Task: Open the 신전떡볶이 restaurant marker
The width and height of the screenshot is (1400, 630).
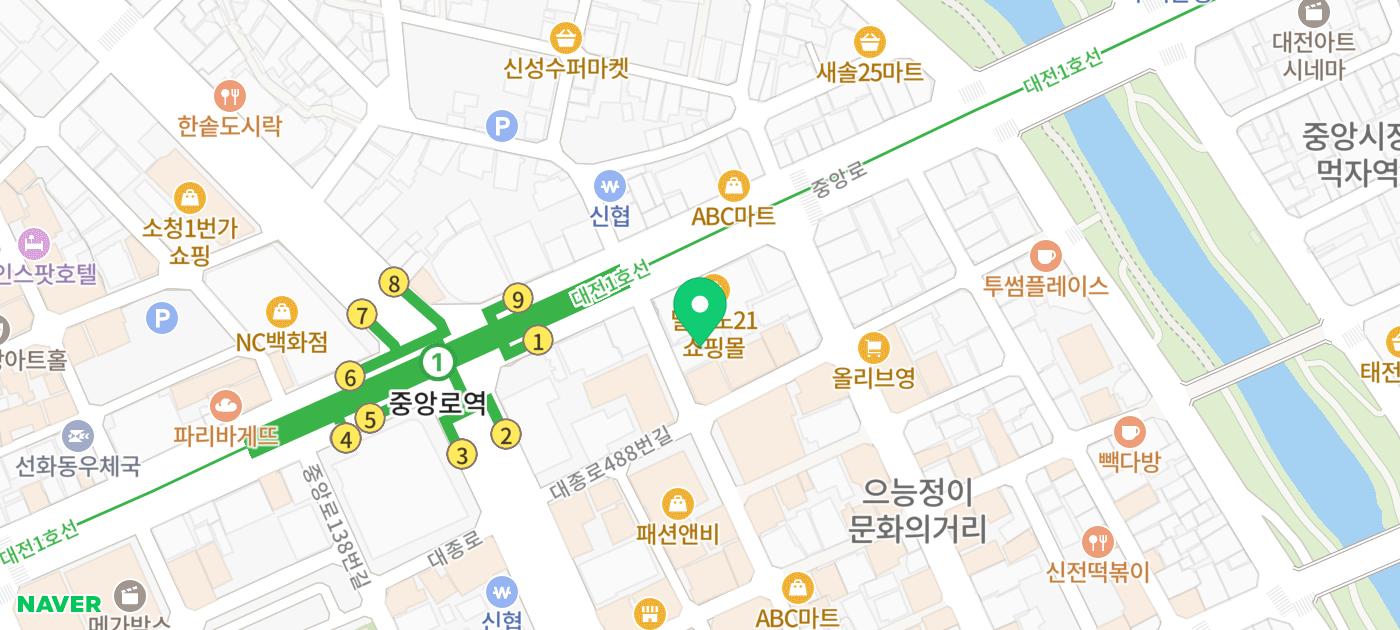Action: (x=1097, y=541)
